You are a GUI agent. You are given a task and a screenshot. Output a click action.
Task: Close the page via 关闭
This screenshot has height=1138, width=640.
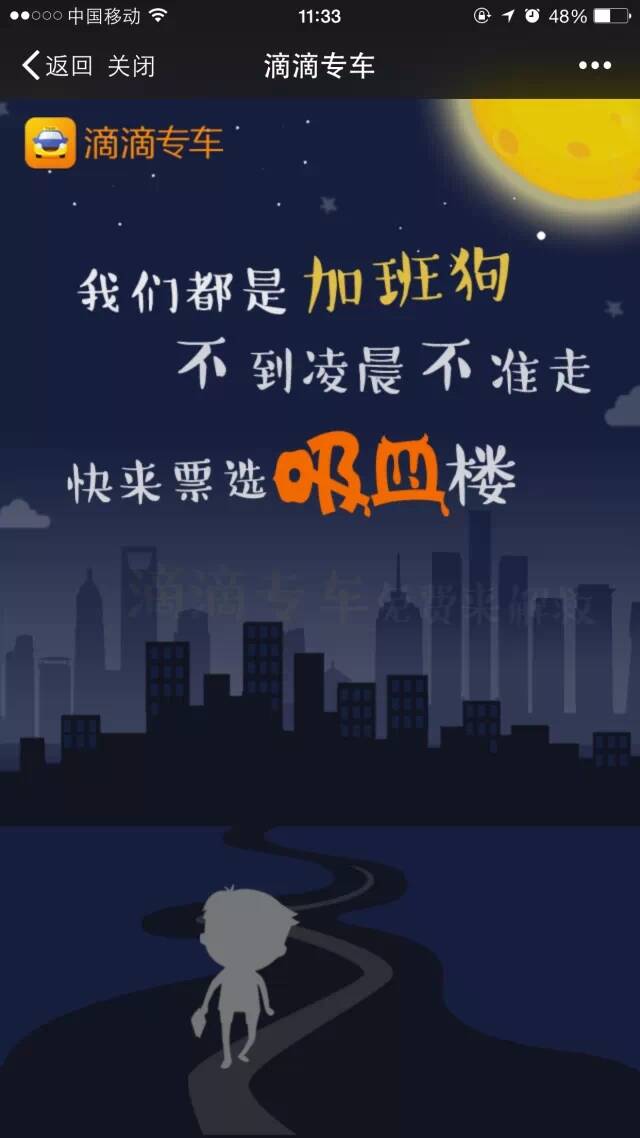[132, 66]
